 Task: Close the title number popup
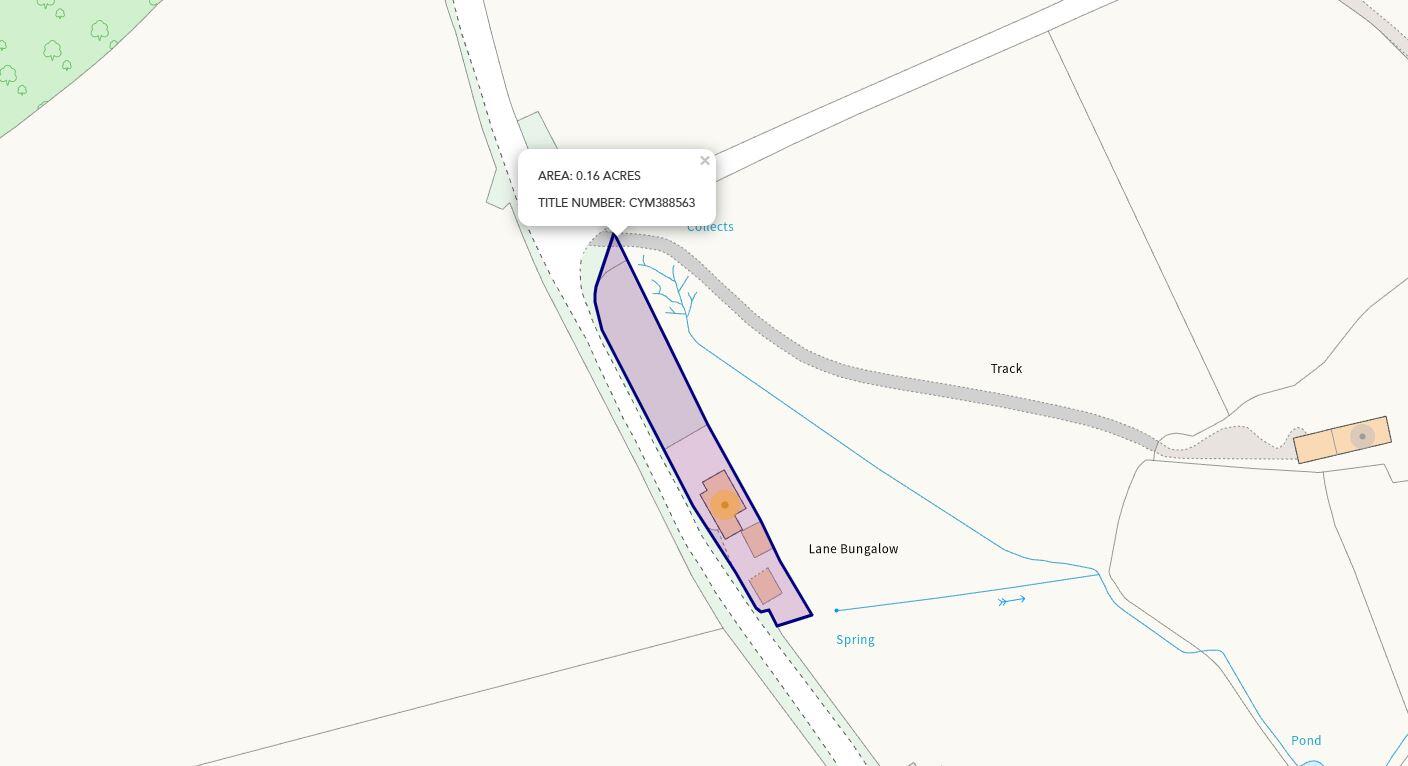click(x=705, y=161)
